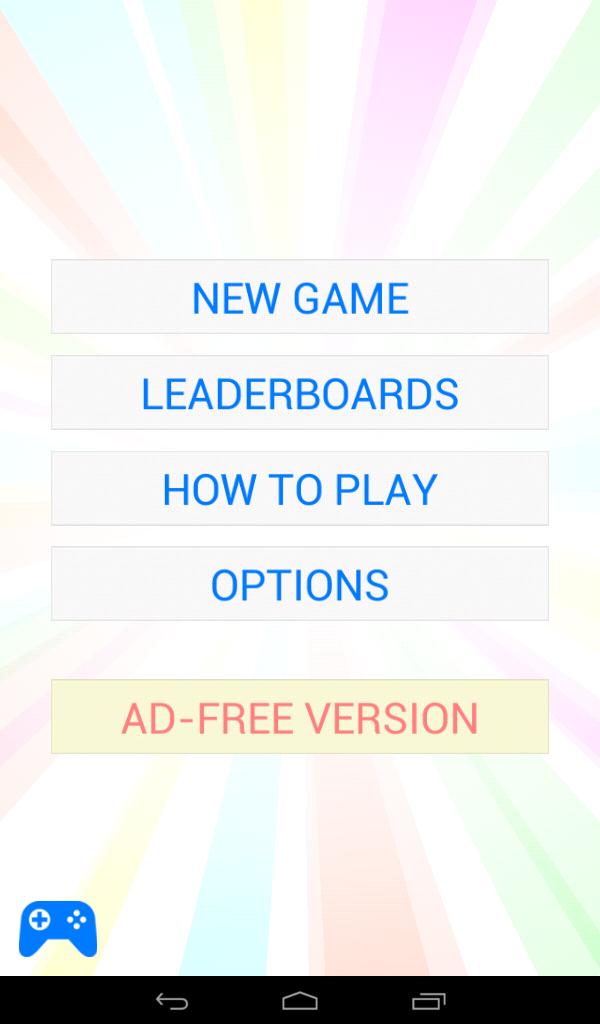View the How To Play instructions
600x1024 pixels.
(x=300, y=489)
